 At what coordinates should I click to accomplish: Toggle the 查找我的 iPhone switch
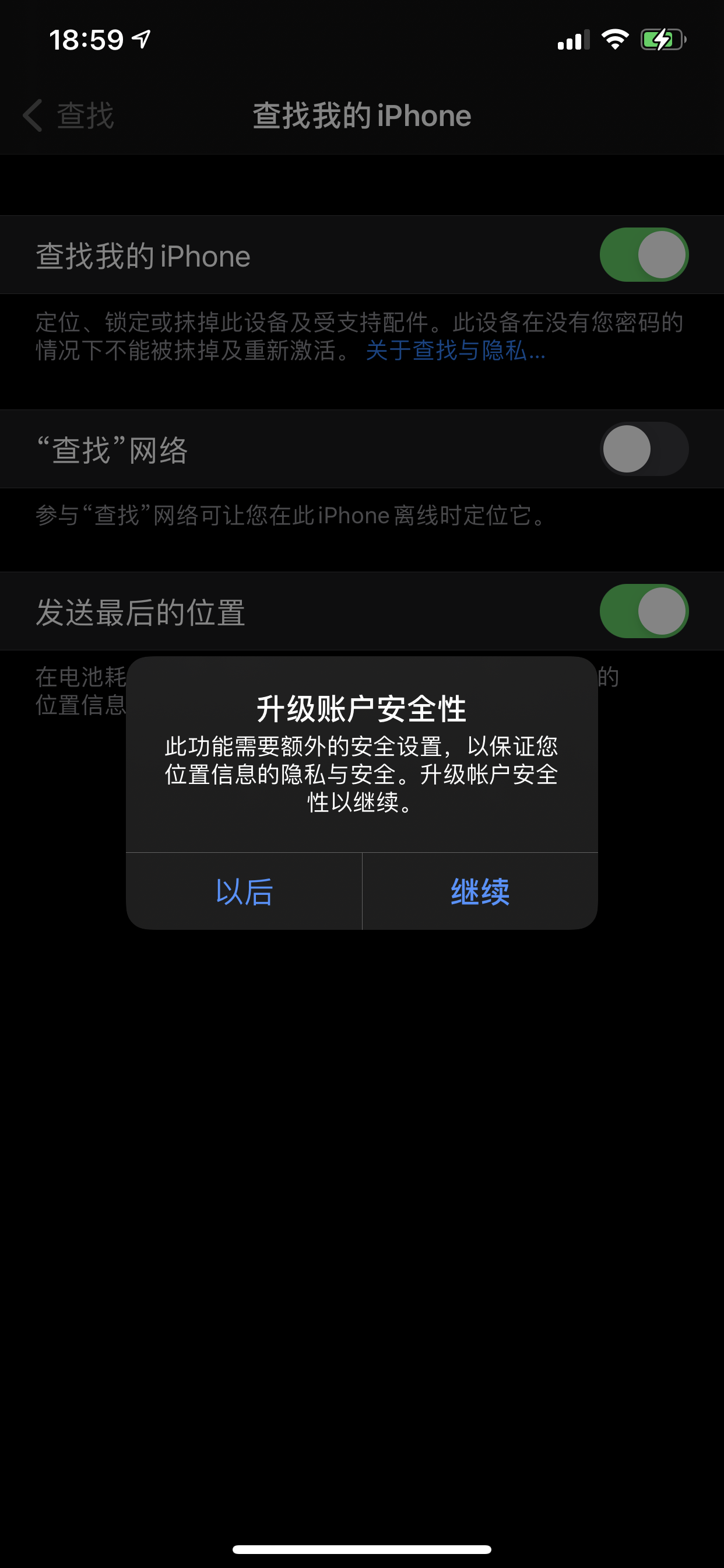[x=644, y=255]
